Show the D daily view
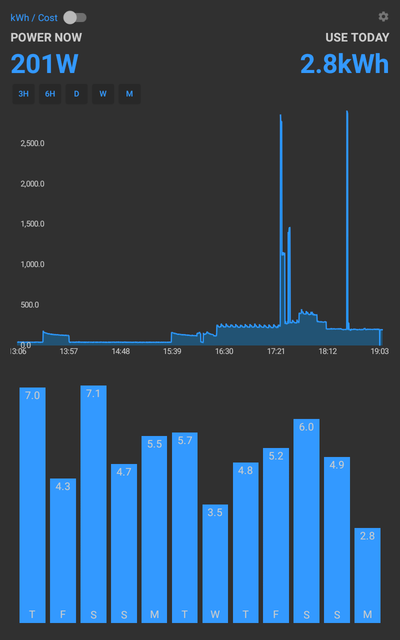 click(76, 94)
